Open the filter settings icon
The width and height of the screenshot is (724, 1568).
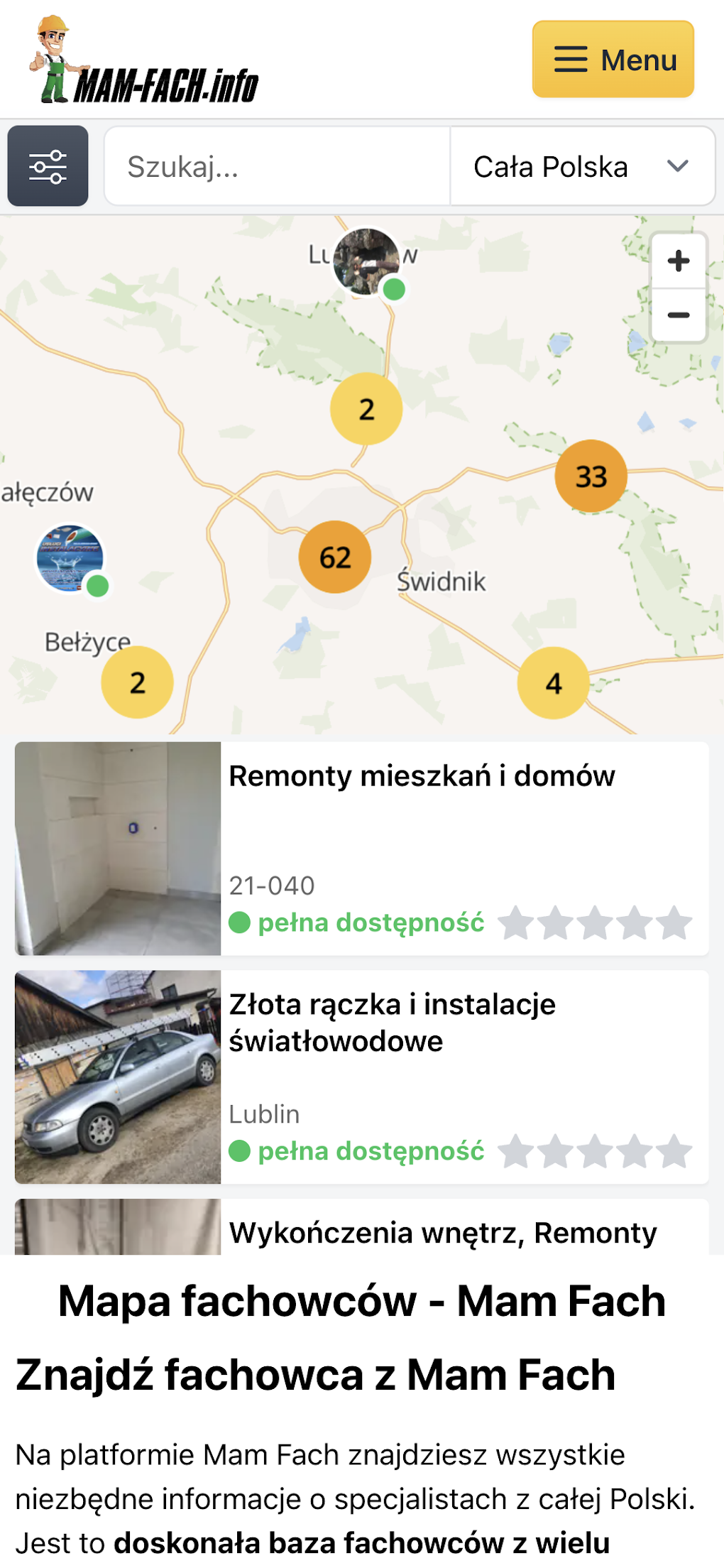pyautogui.click(x=48, y=166)
